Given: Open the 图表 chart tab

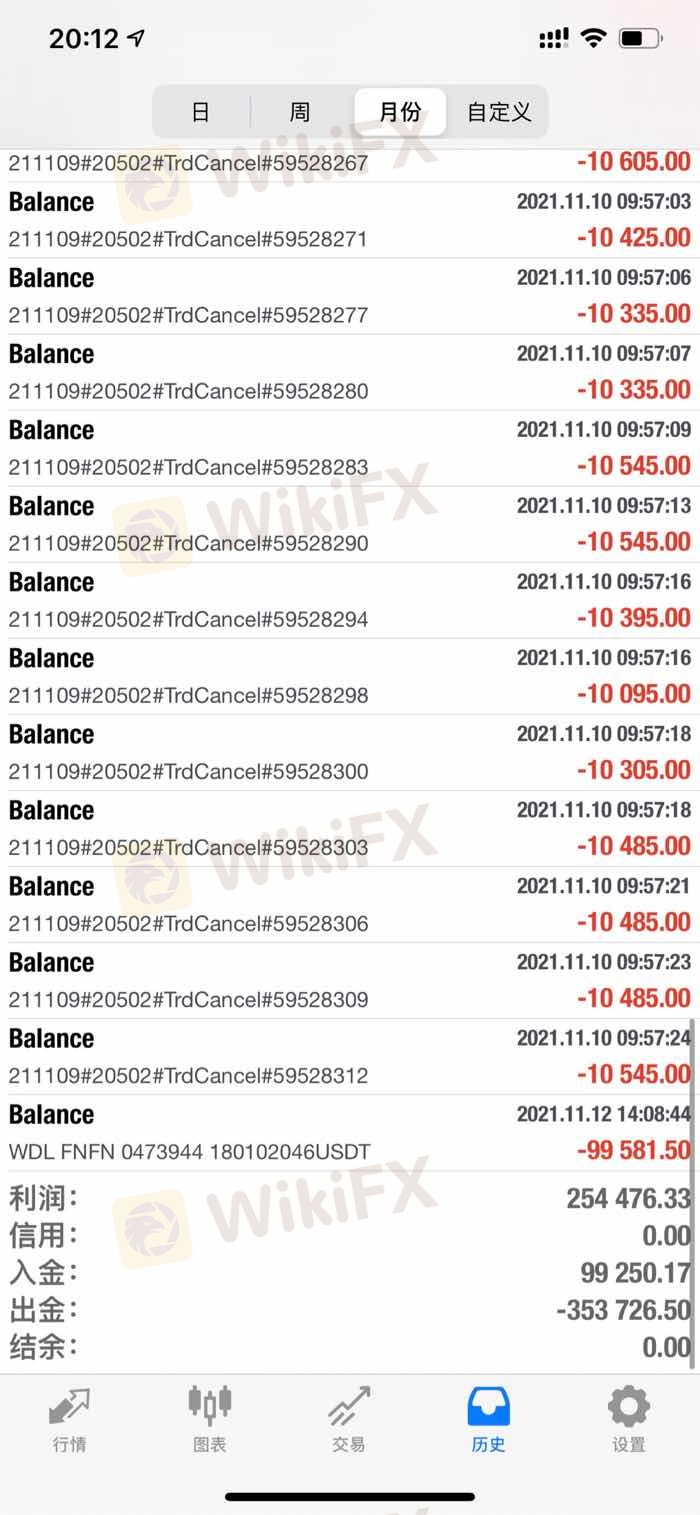Looking at the screenshot, I should click(210, 1418).
